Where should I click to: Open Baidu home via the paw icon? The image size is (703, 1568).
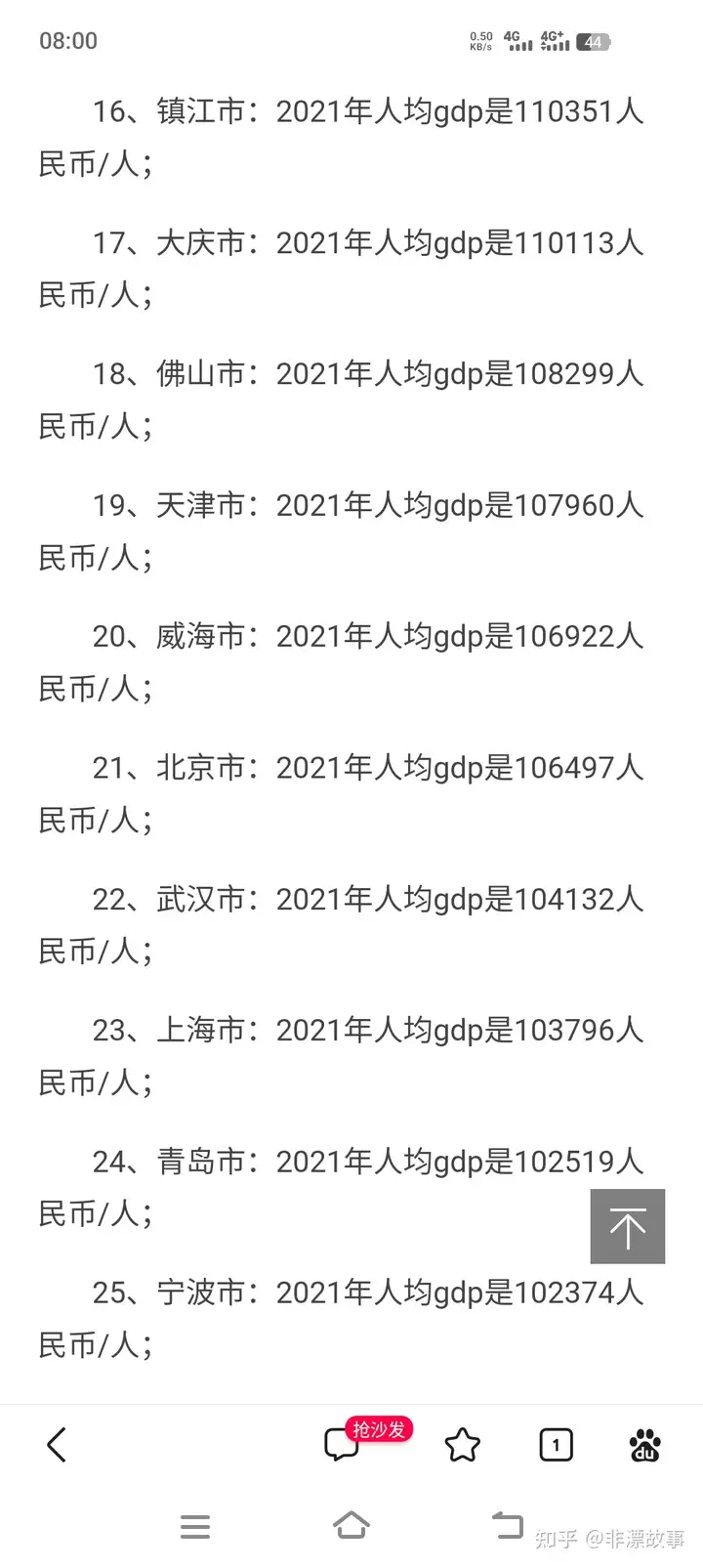click(644, 1445)
